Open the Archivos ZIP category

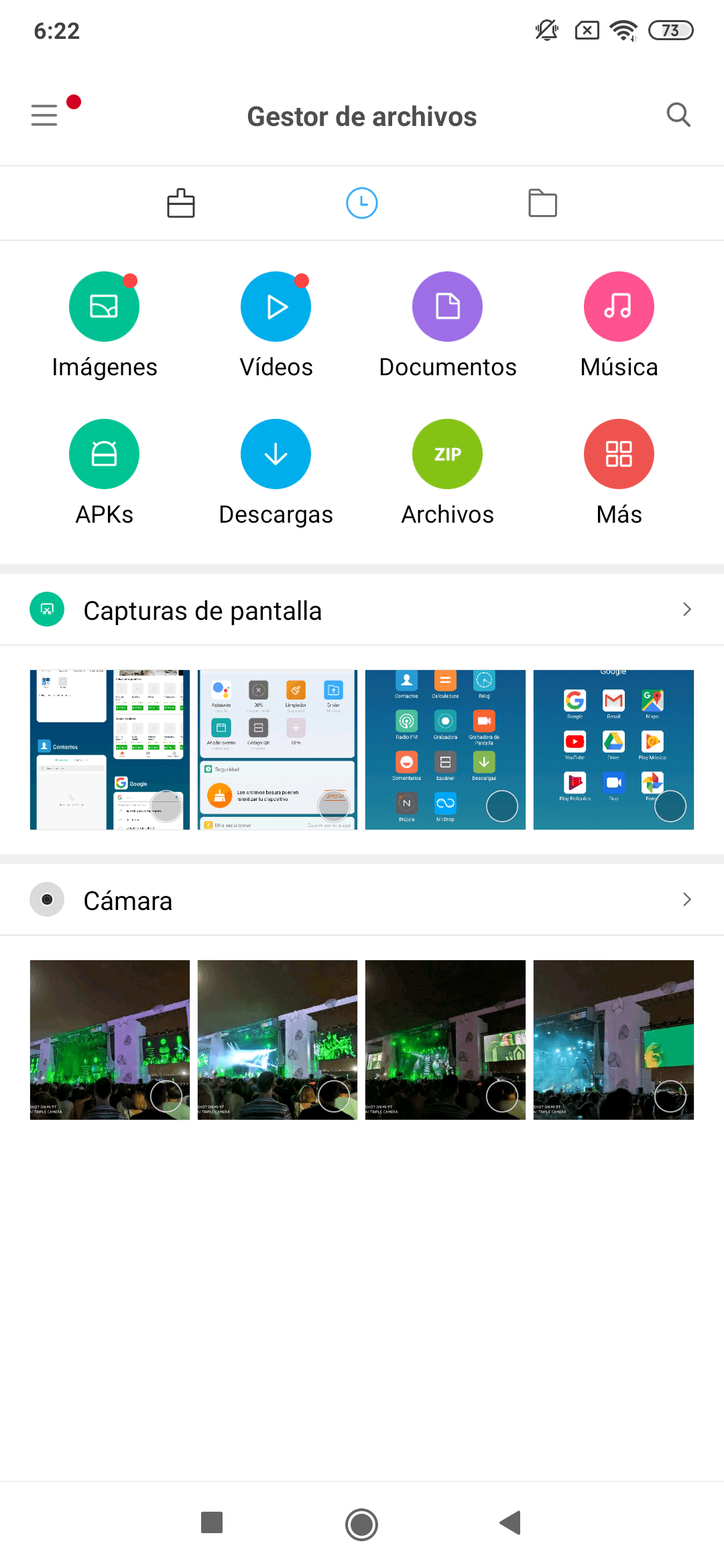447,454
